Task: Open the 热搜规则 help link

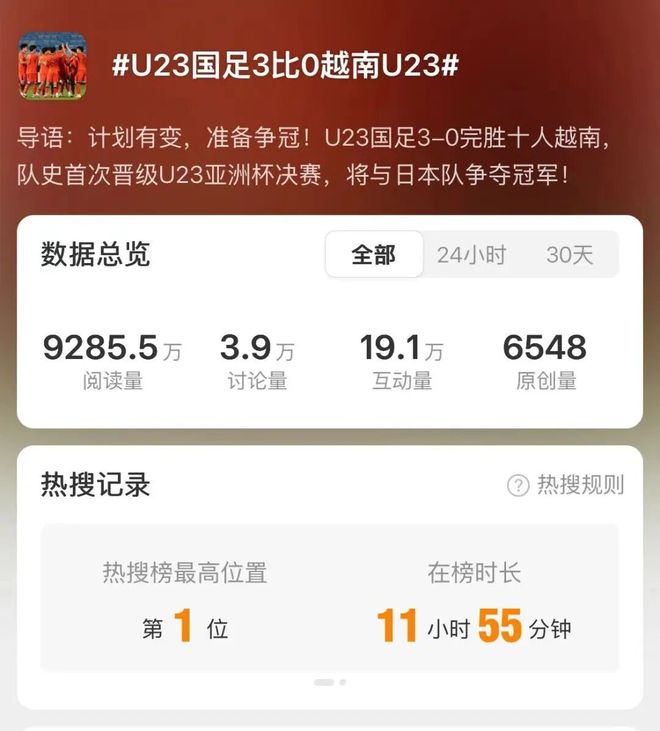Action: (x=566, y=485)
